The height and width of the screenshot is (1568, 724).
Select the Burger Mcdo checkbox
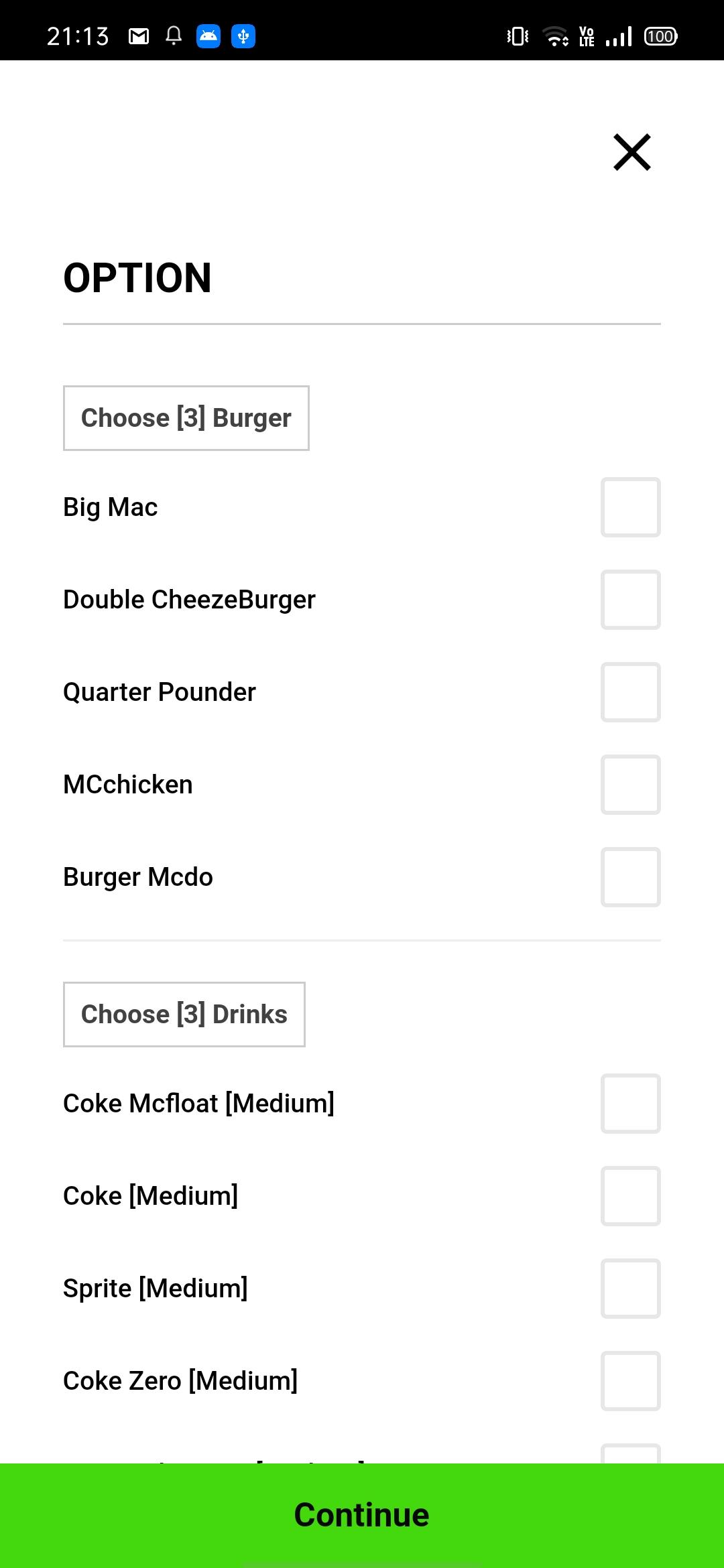click(x=630, y=877)
